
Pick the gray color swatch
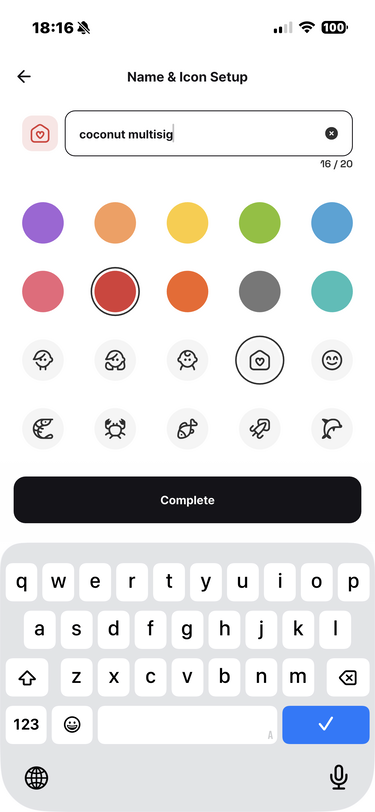(x=259, y=292)
